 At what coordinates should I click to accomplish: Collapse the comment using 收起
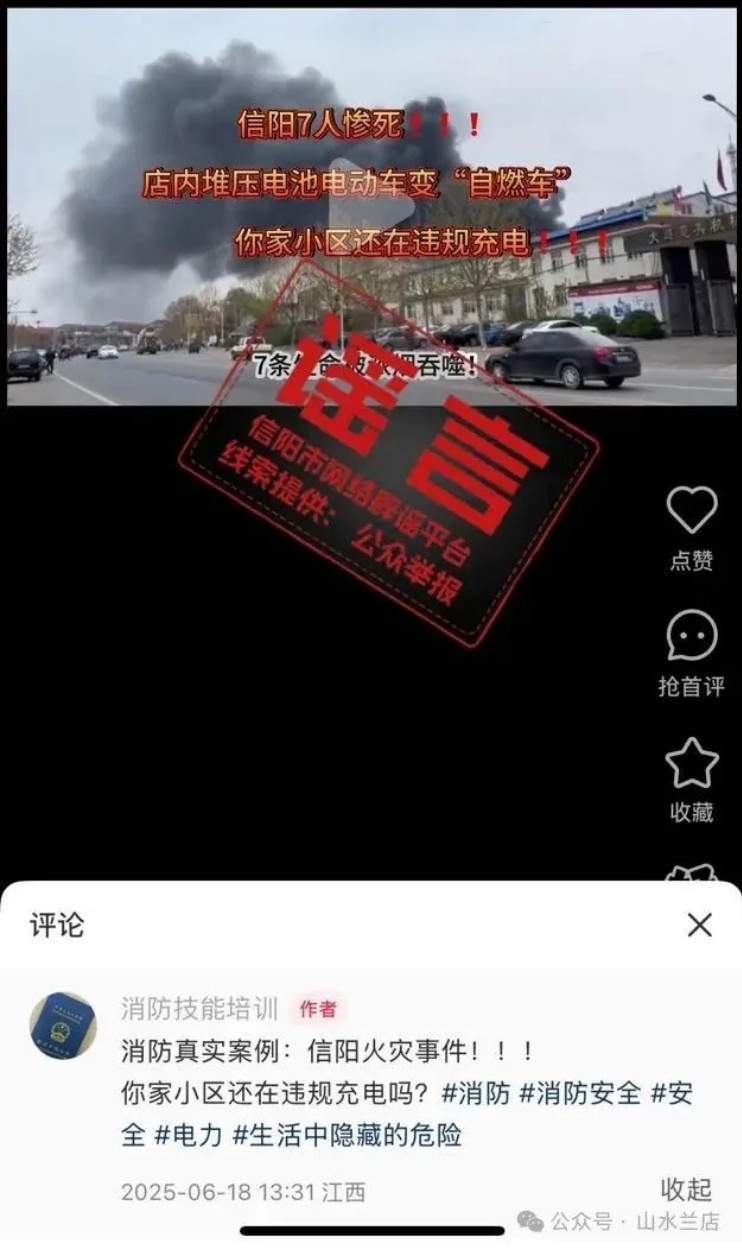(687, 1192)
